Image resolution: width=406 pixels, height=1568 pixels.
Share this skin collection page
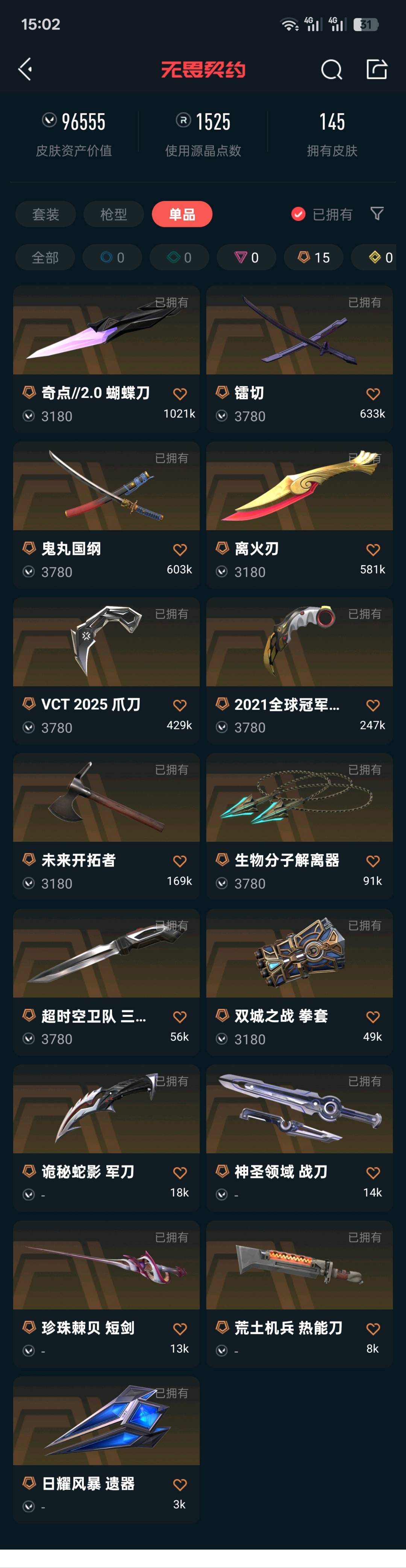(x=377, y=70)
